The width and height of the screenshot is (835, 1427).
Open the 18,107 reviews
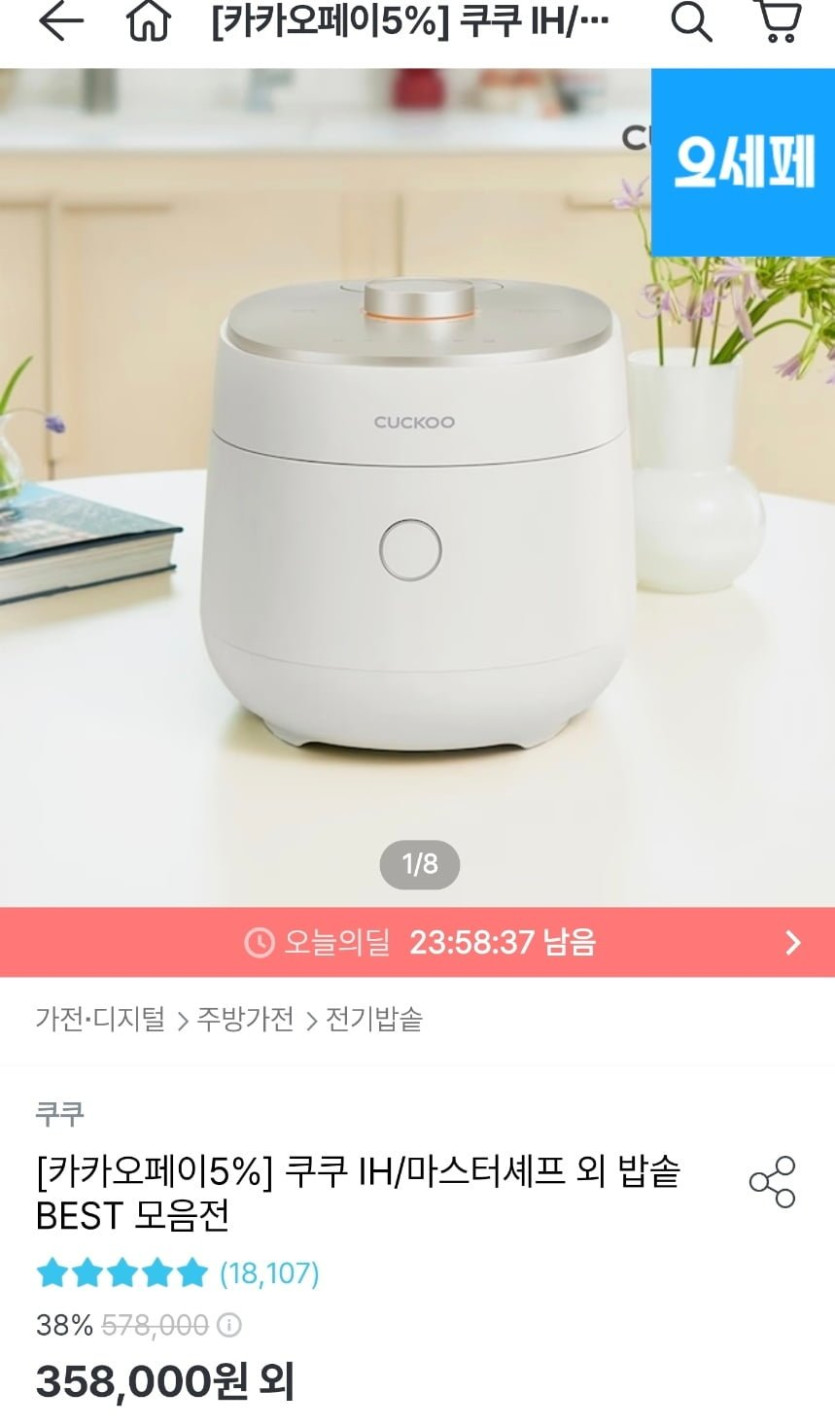269,1273
